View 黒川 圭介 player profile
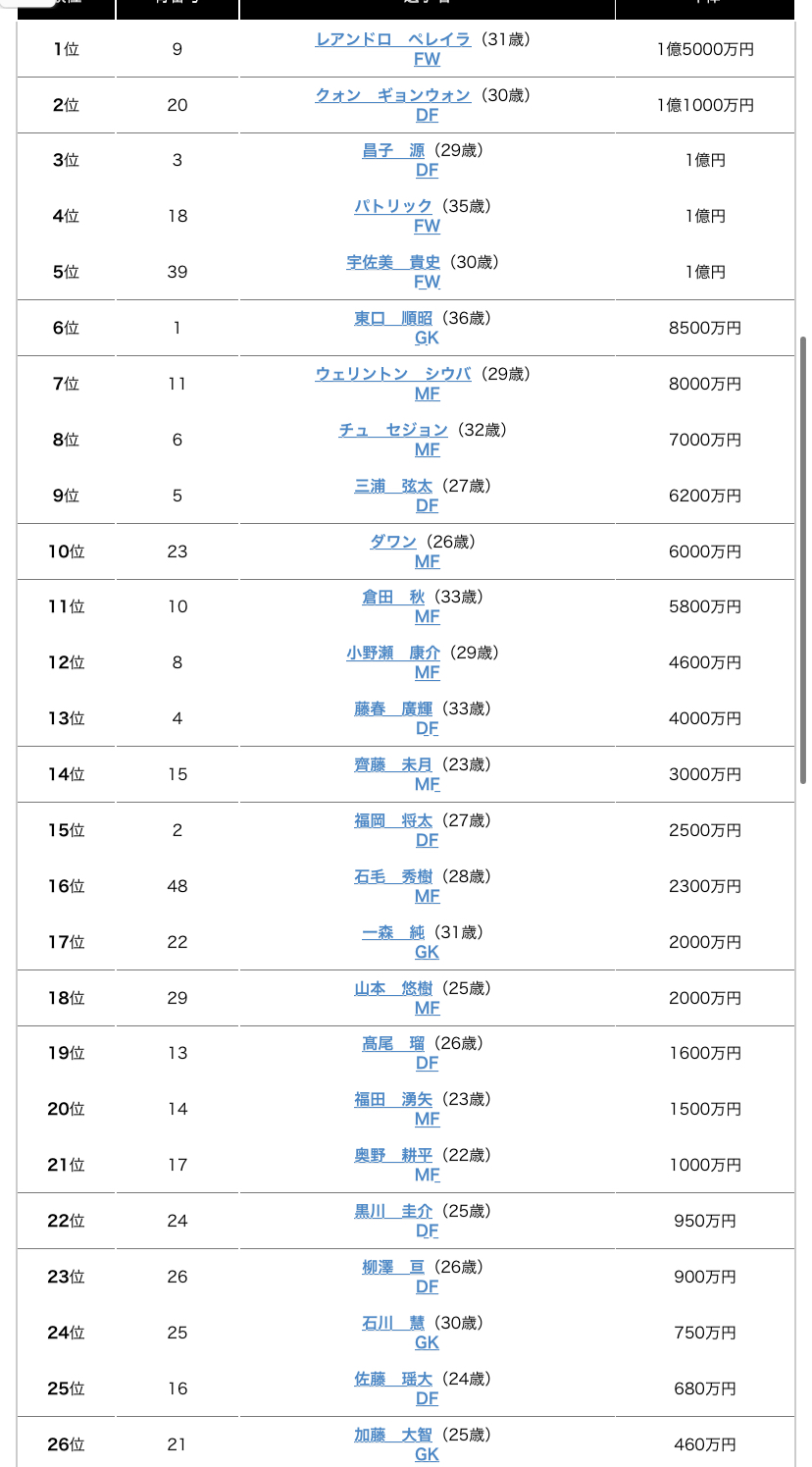Image resolution: width=812 pixels, height=1467 pixels. tap(393, 1211)
